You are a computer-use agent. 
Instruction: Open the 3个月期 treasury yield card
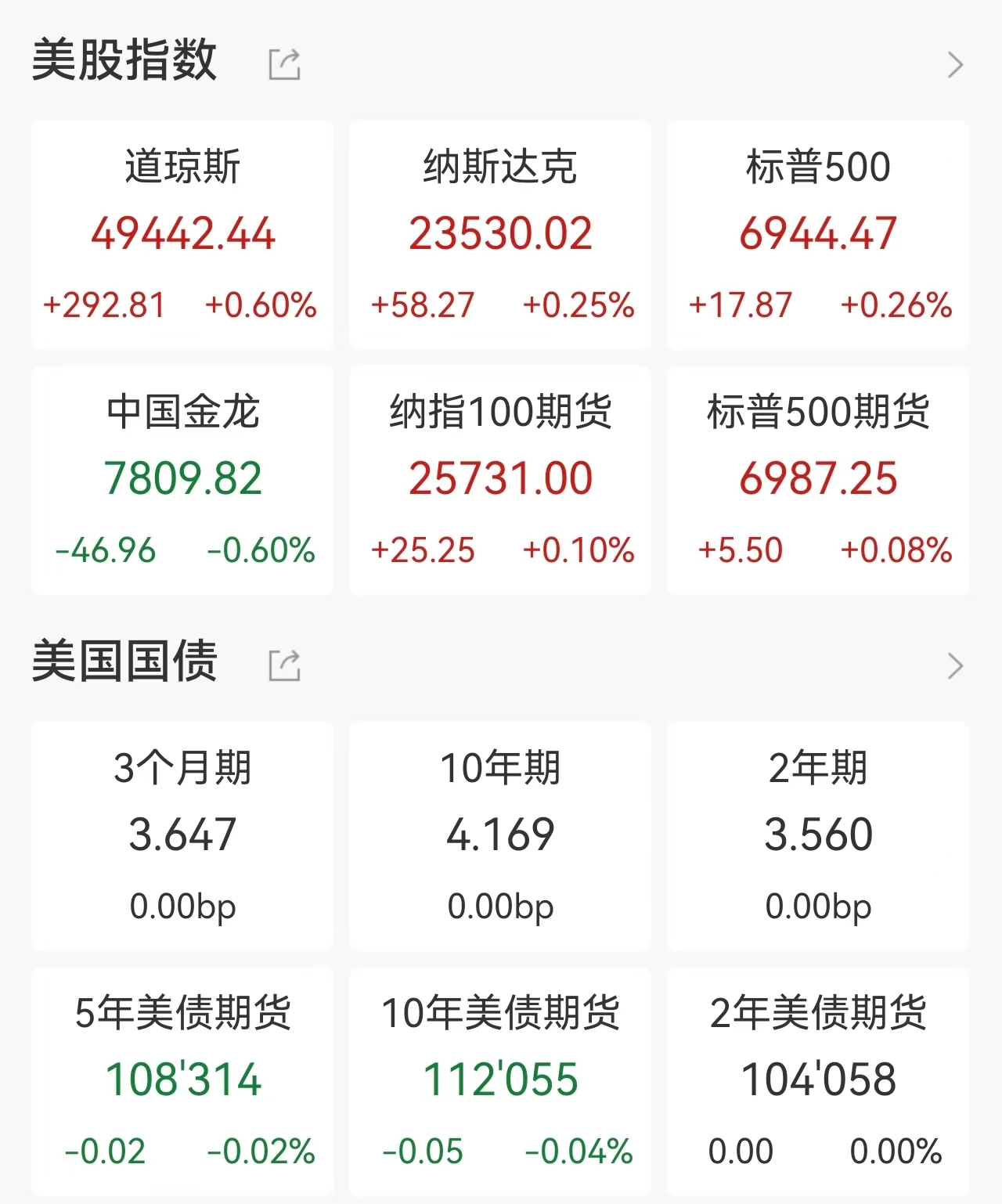182,836
